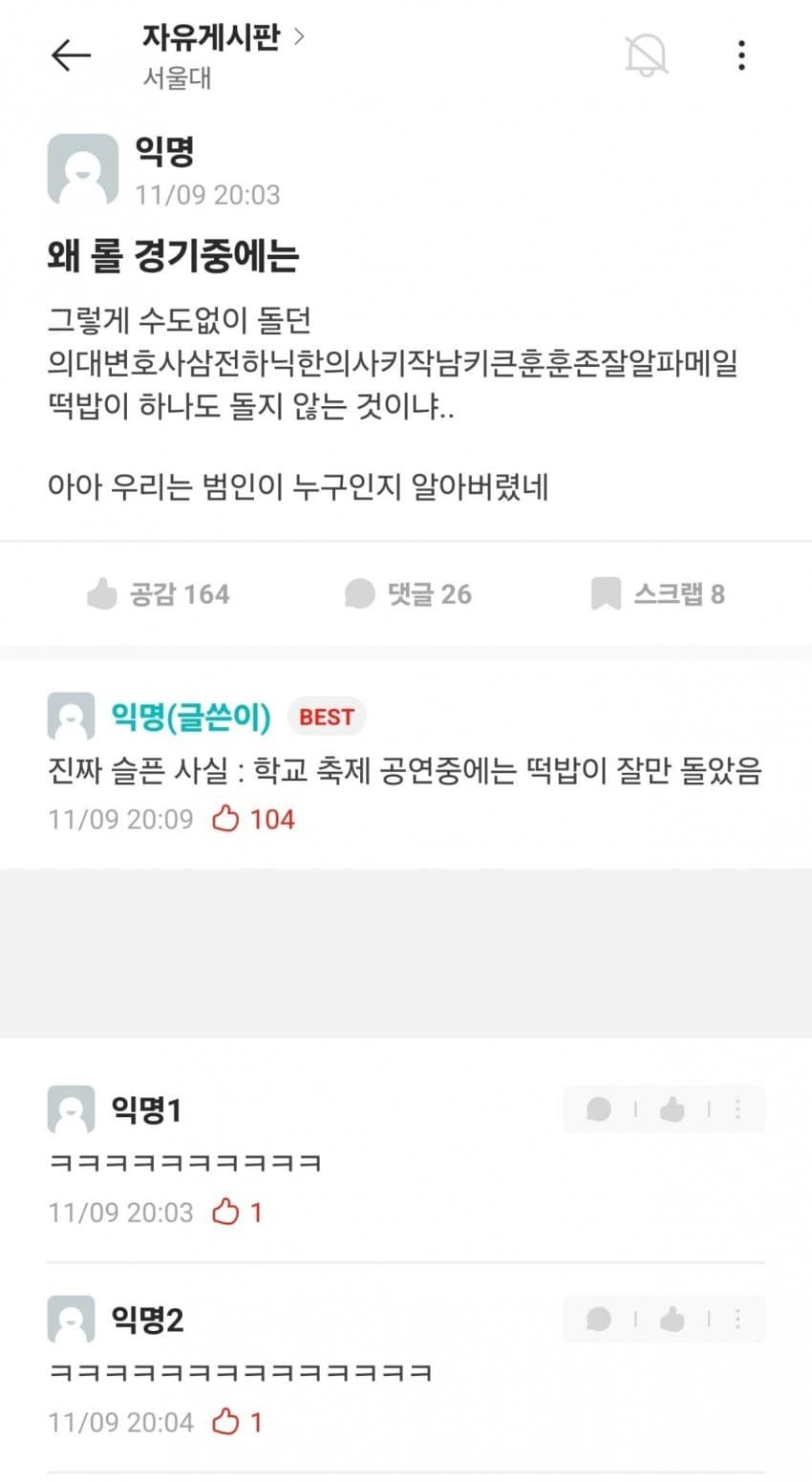Scrap the post with 스크랩 8
The height and width of the screenshot is (1482, 812).
(x=658, y=593)
